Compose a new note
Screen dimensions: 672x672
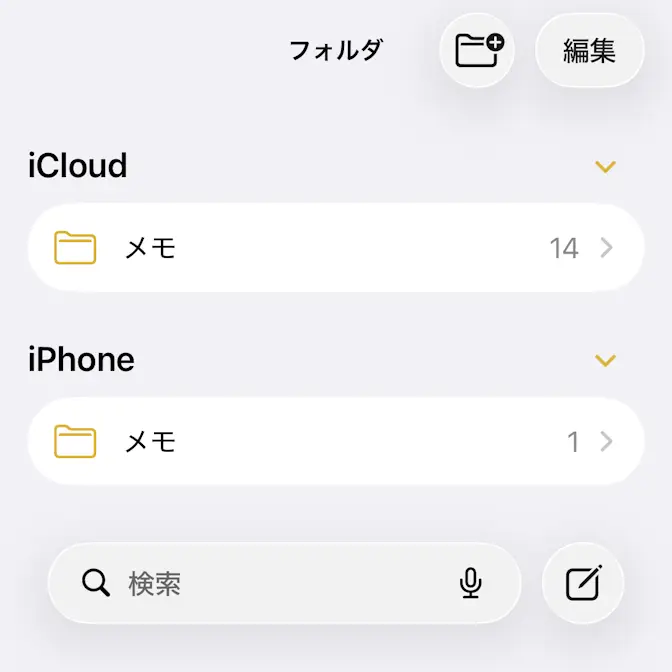[x=583, y=583]
